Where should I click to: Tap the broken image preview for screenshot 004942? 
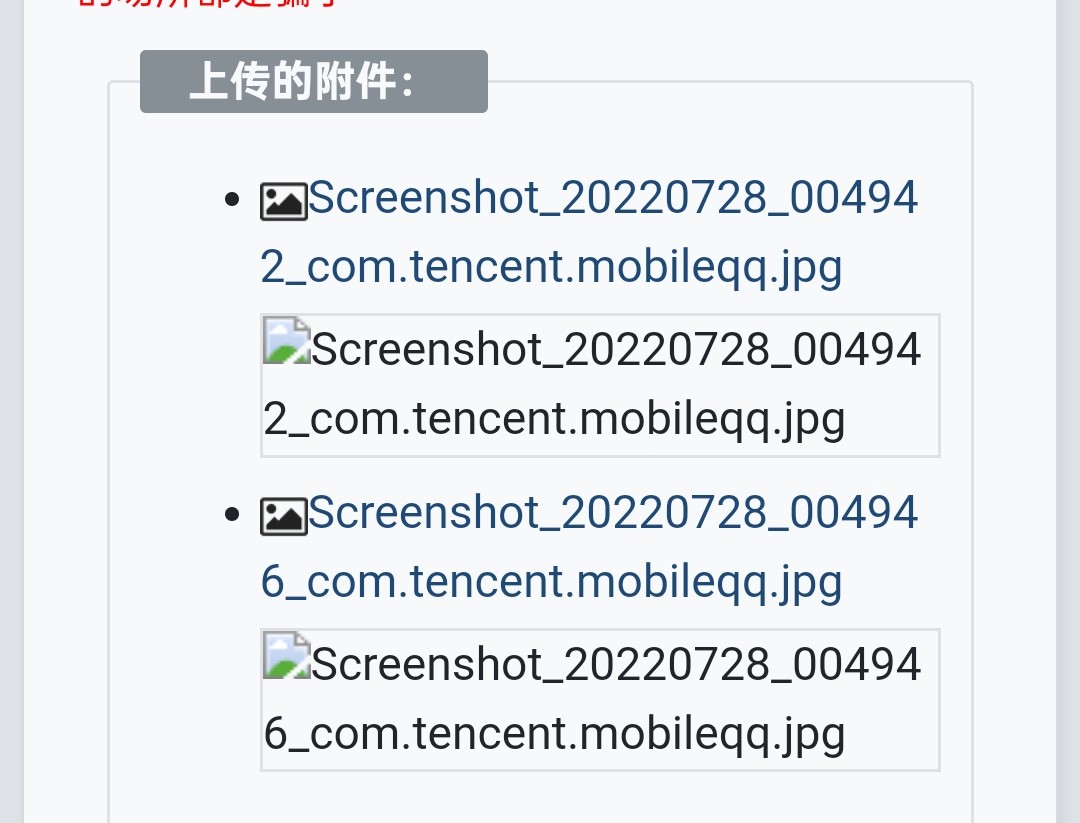click(600, 386)
